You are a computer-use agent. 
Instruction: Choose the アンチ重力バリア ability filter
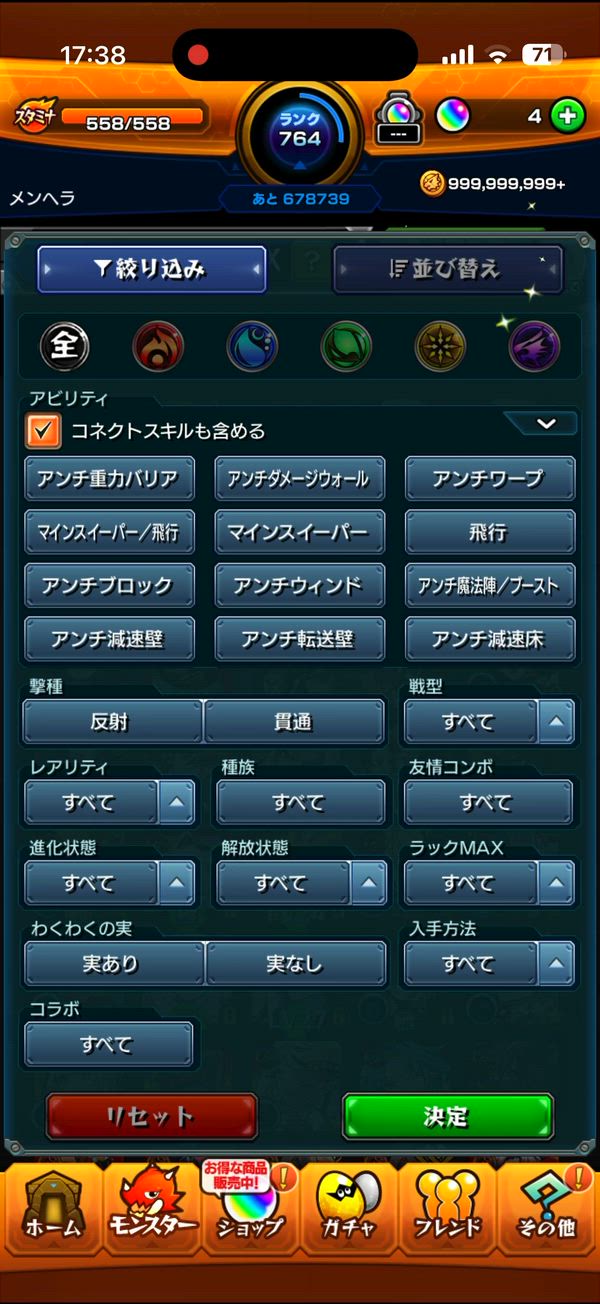pyautogui.click(x=110, y=479)
